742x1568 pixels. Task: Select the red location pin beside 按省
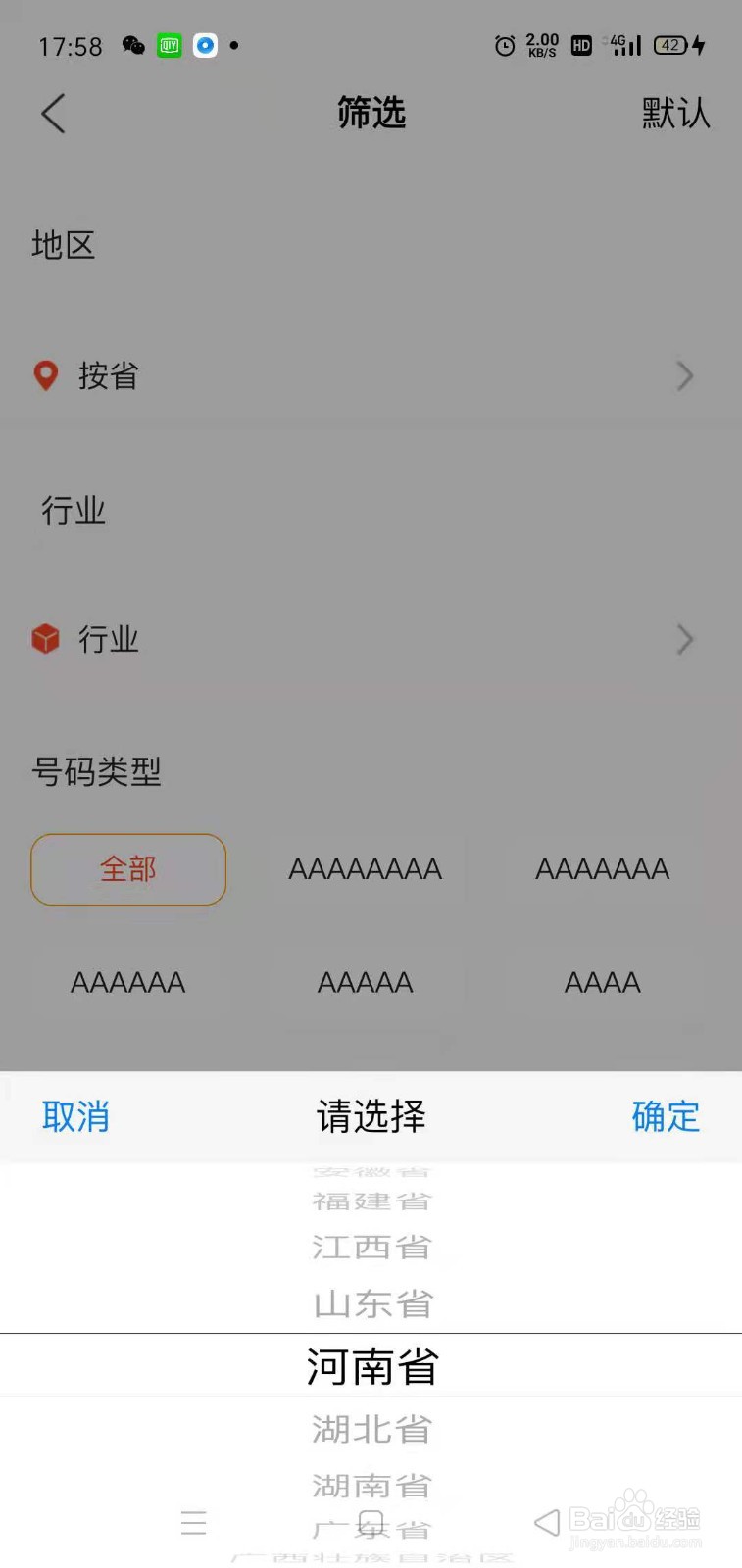click(x=46, y=375)
